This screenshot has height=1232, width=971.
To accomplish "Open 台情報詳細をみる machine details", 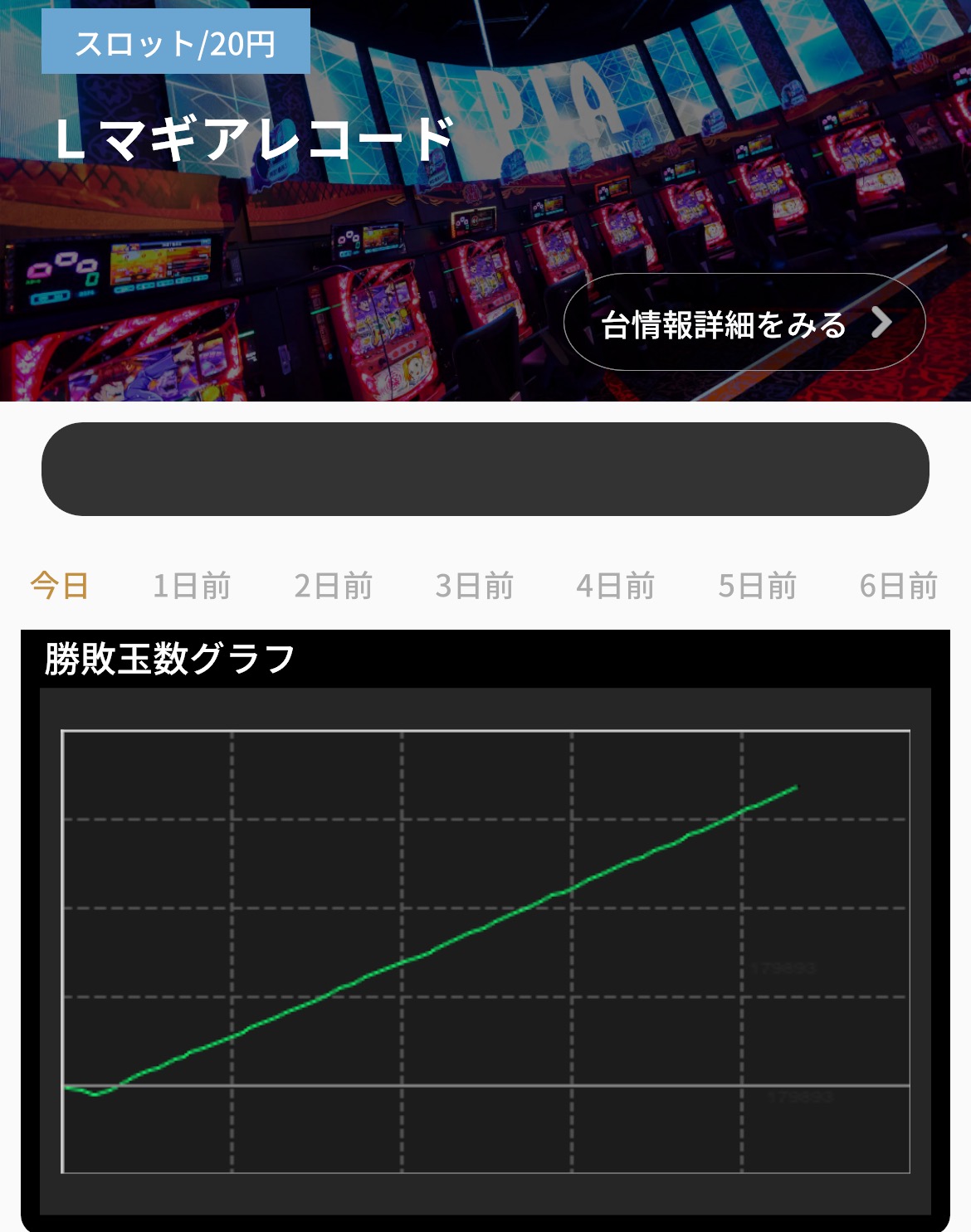I will click(744, 323).
